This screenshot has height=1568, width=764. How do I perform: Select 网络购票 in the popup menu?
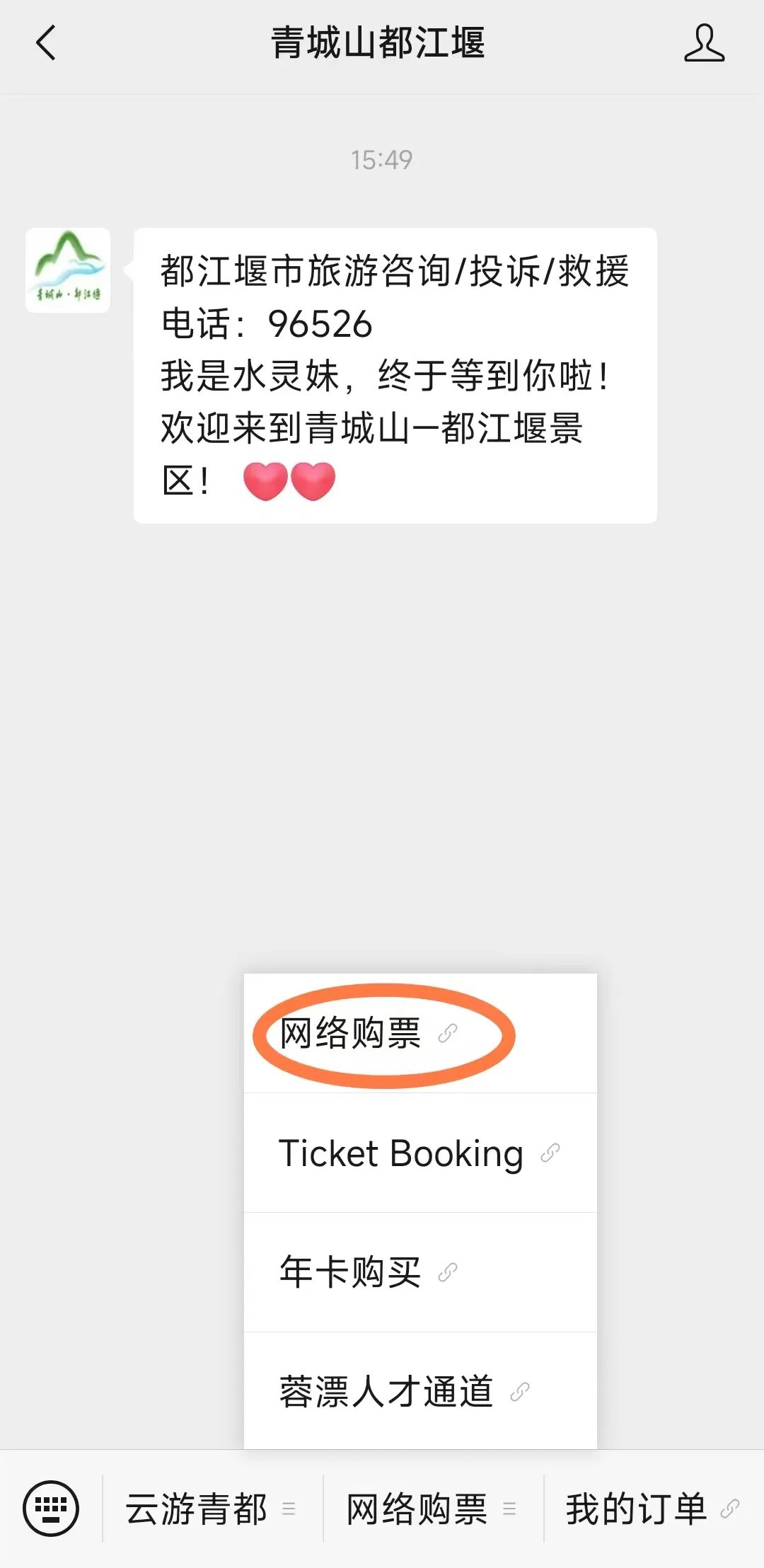click(368, 1033)
